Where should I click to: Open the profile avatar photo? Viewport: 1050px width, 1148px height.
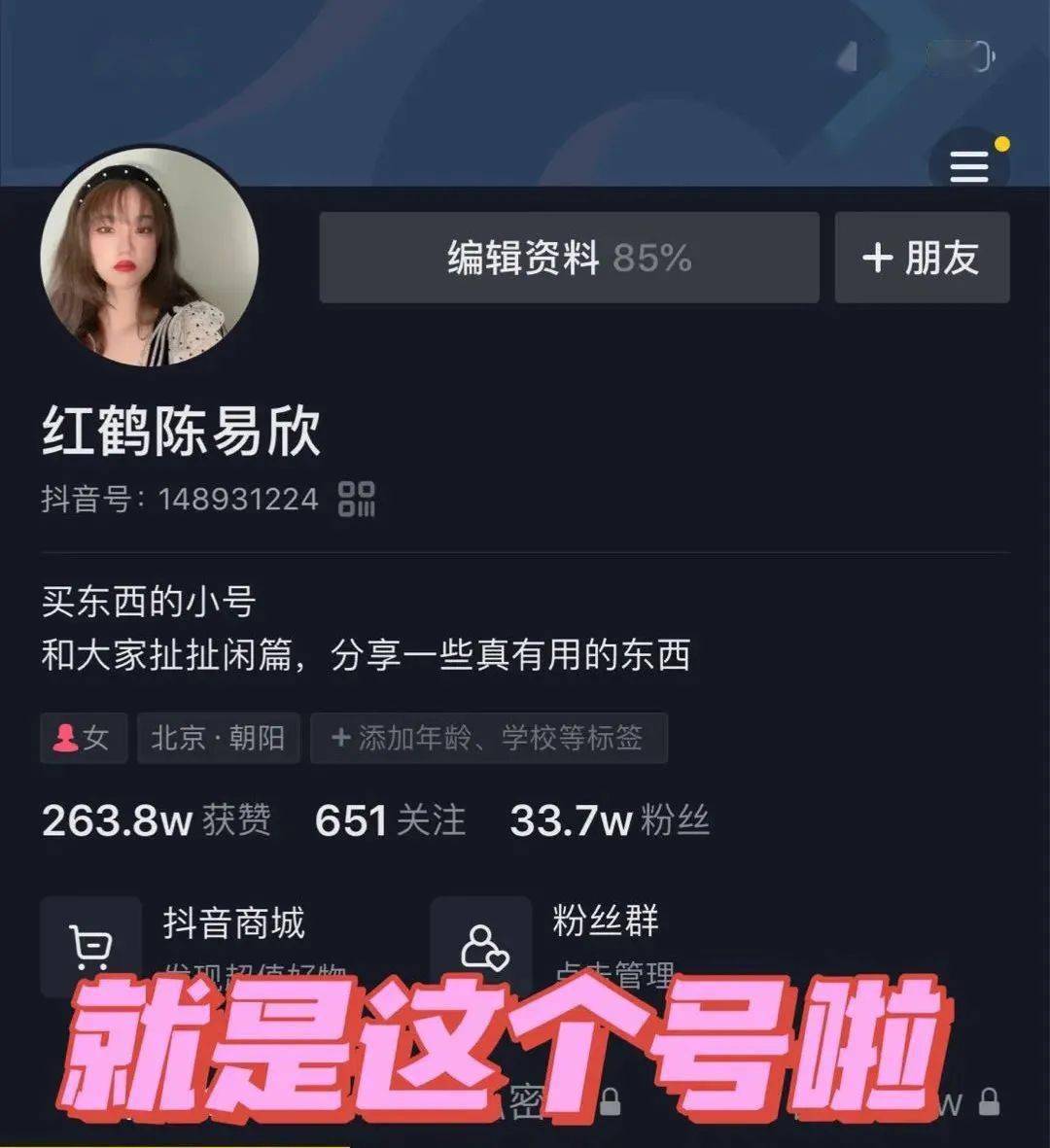click(149, 258)
